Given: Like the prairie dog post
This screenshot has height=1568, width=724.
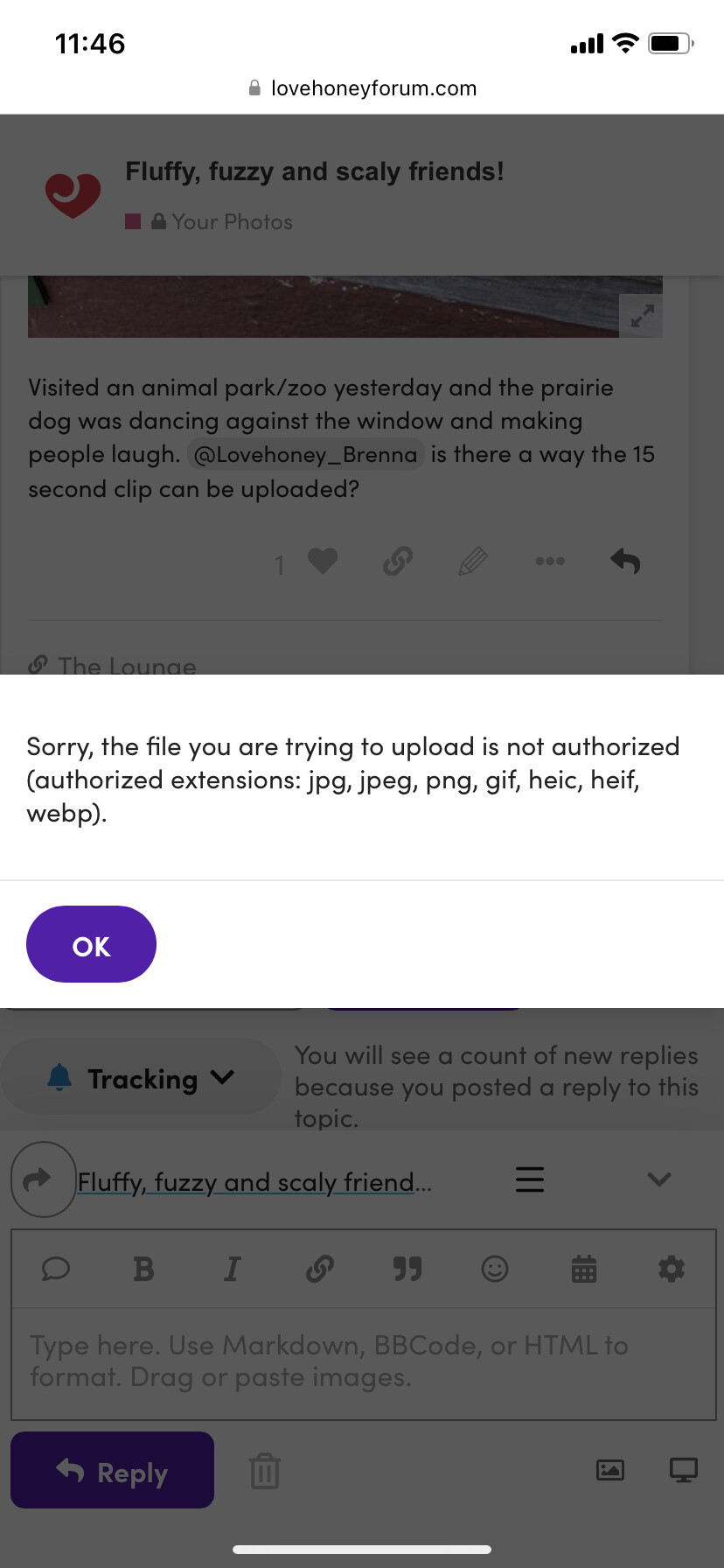Looking at the screenshot, I should pyautogui.click(x=322, y=561).
